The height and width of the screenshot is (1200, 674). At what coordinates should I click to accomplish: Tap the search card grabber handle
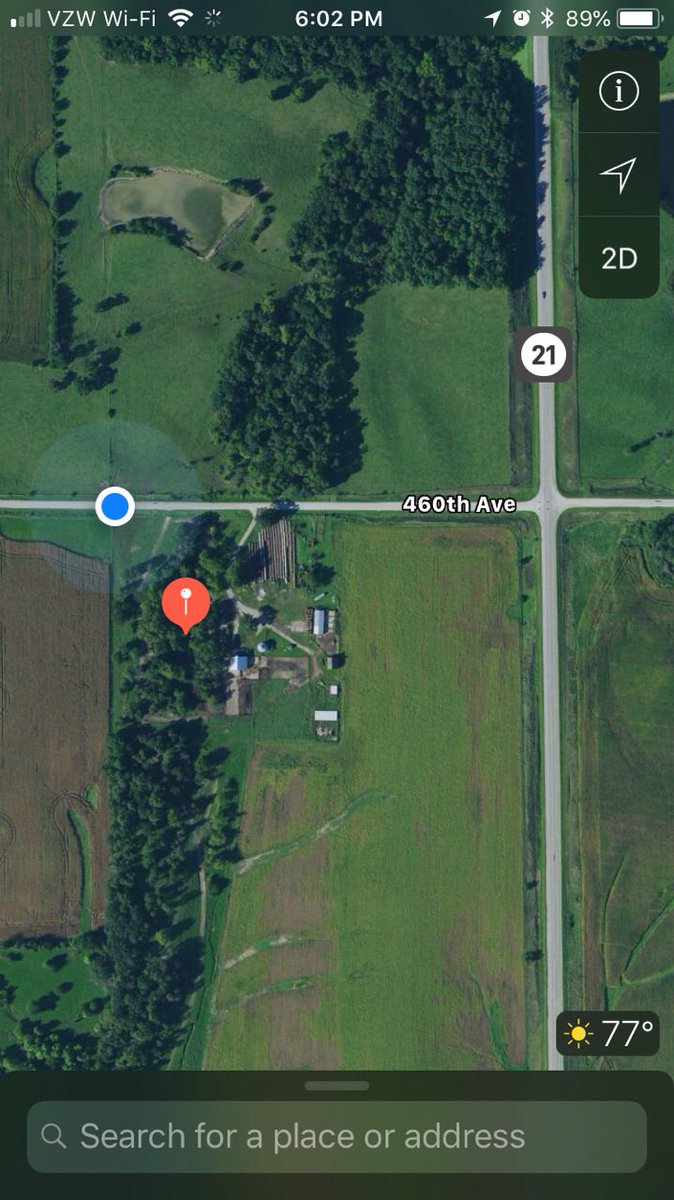tap(337, 1086)
